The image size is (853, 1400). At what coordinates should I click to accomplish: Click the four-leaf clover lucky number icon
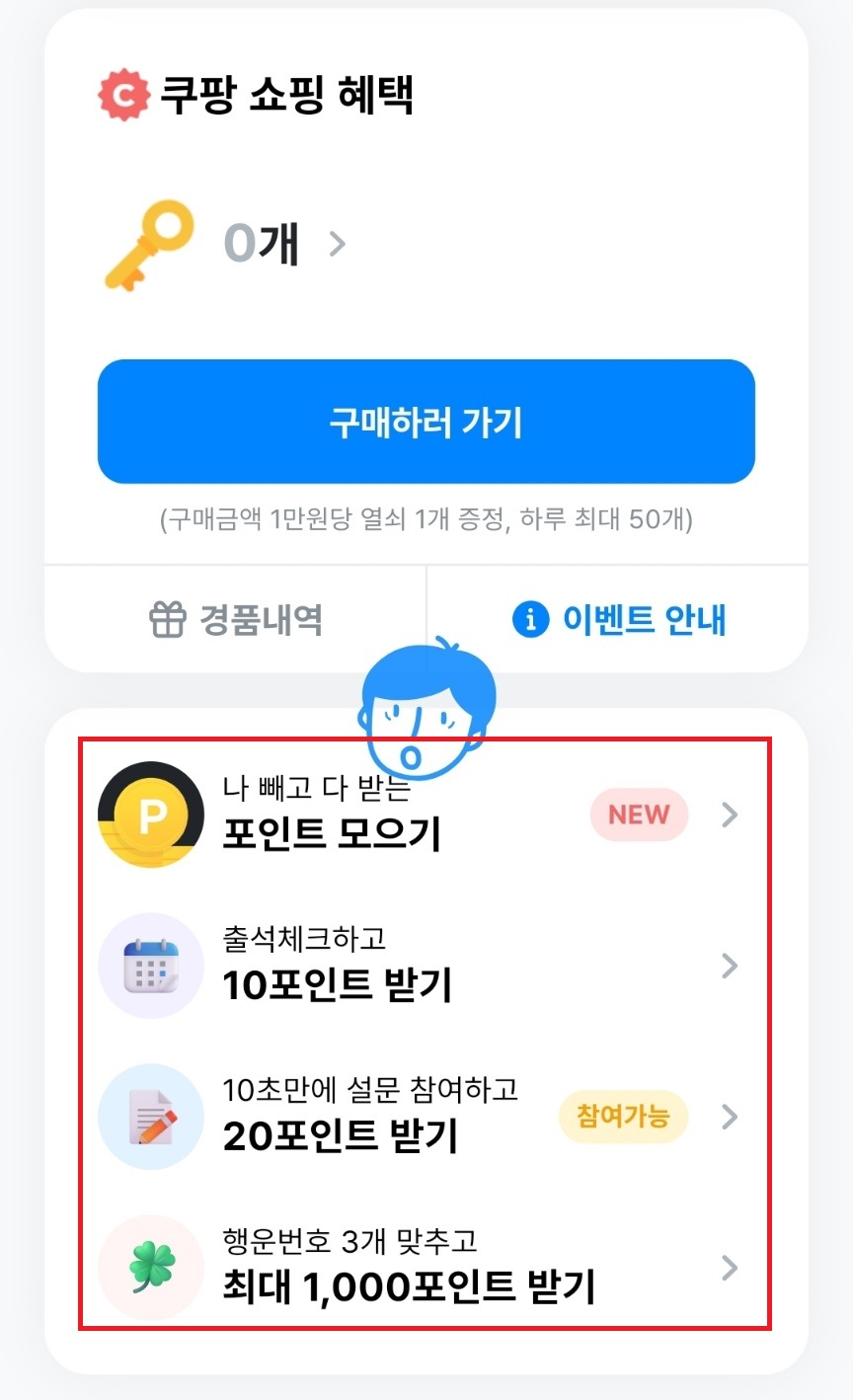pyautogui.click(x=150, y=1268)
